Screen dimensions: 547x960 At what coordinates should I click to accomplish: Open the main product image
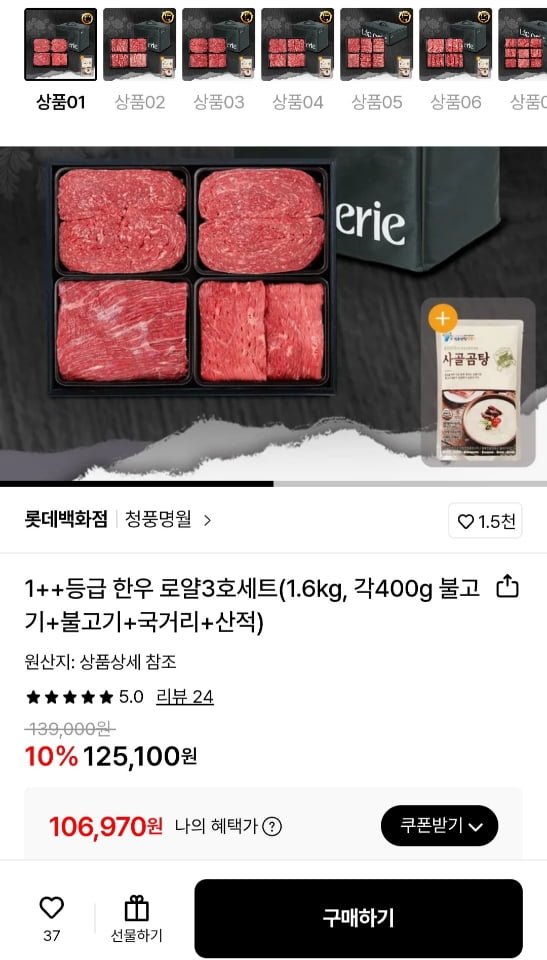(273, 313)
